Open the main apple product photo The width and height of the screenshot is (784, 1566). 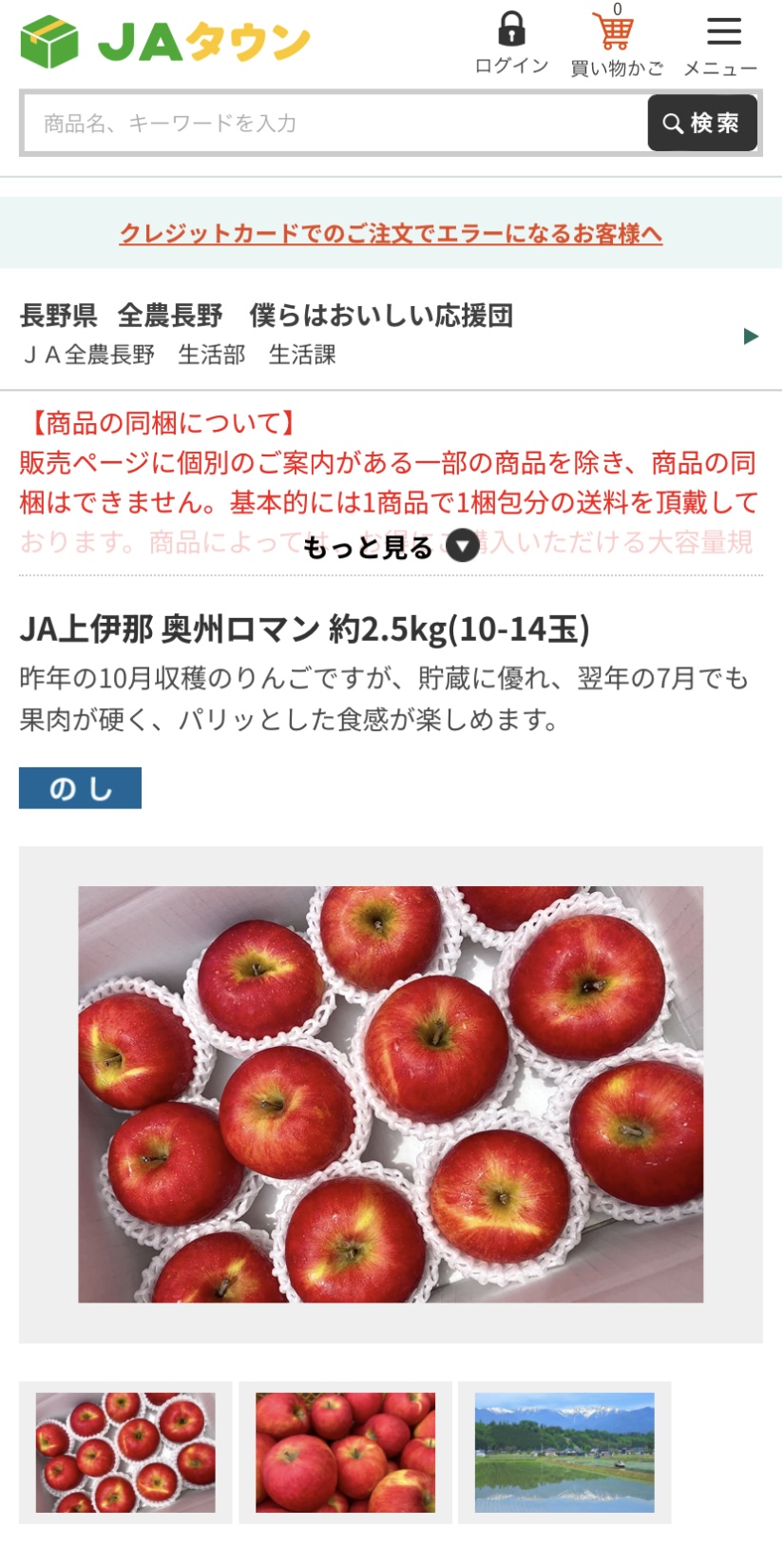click(391, 1094)
